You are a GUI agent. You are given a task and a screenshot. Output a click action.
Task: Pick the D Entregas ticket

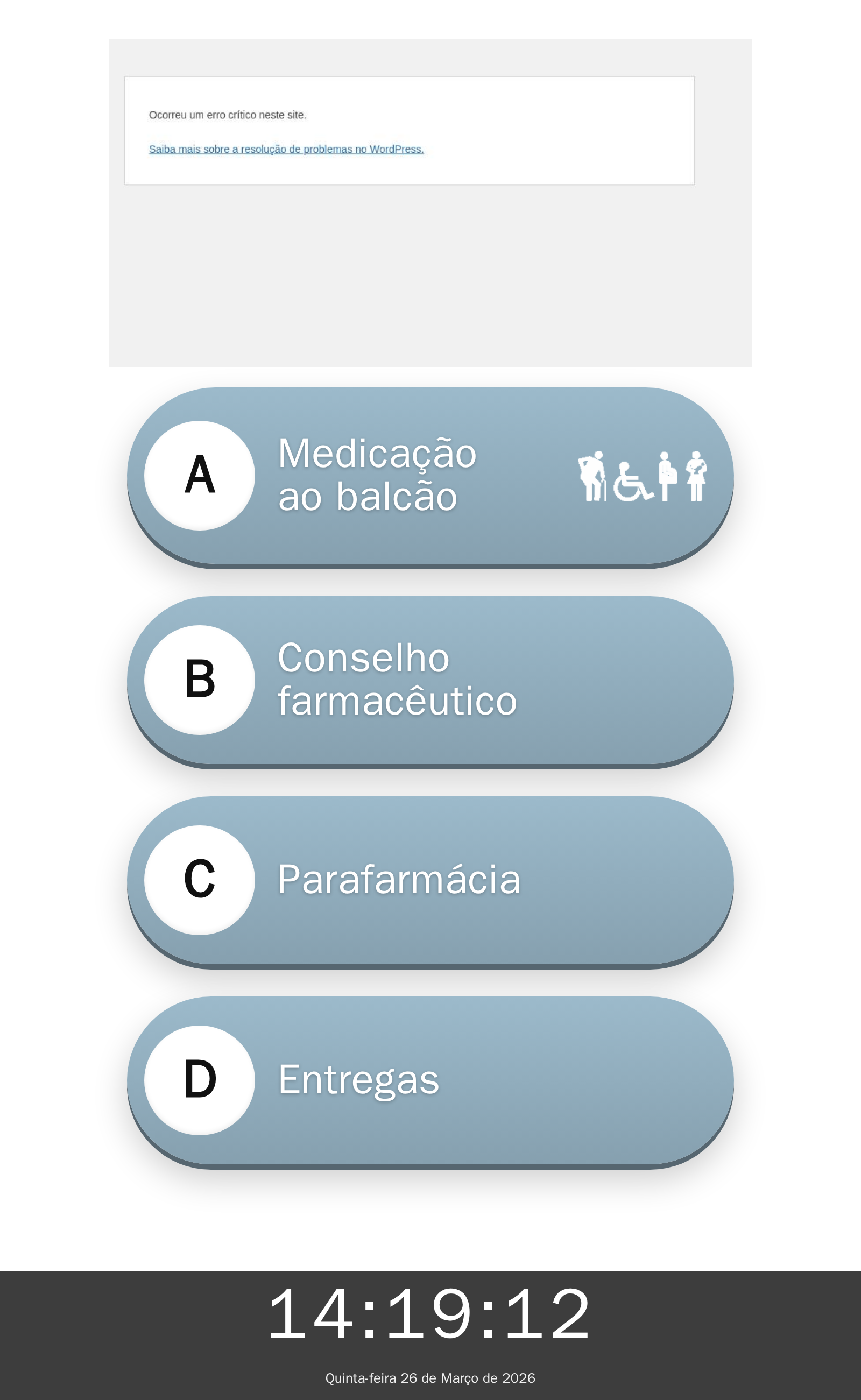[x=430, y=1080]
